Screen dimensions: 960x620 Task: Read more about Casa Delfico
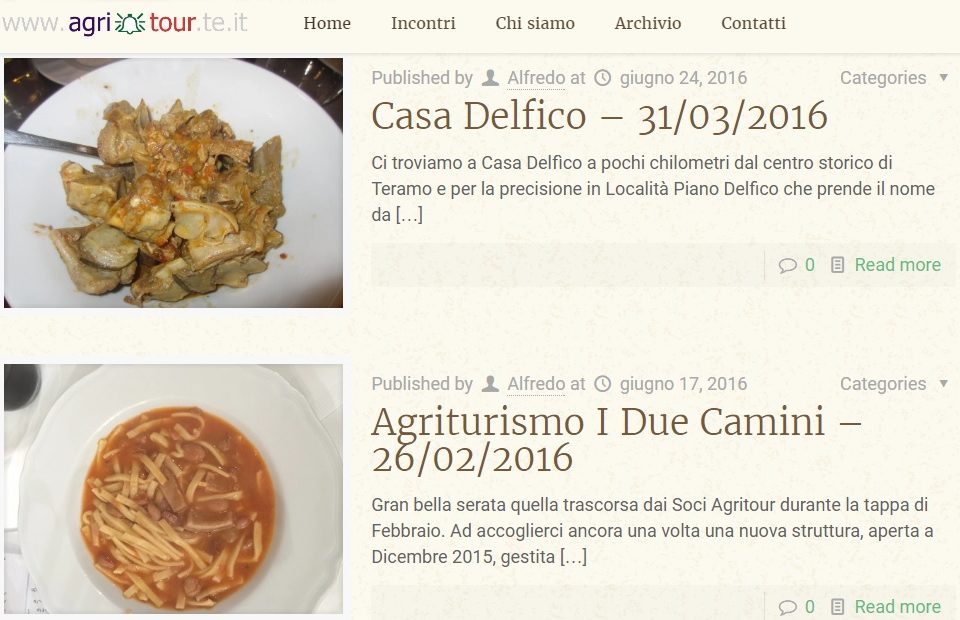pyautogui.click(x=897, y=265)
